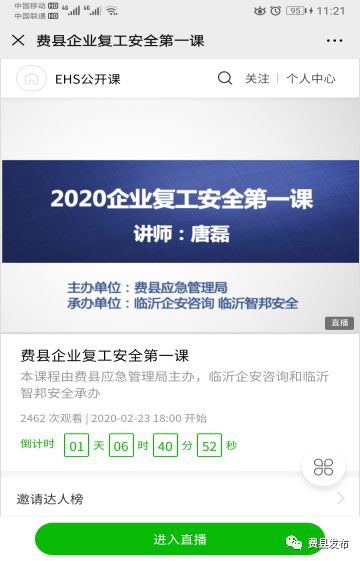
Task: Open search with the magnifier icon
Action: (x=225, y=78)
